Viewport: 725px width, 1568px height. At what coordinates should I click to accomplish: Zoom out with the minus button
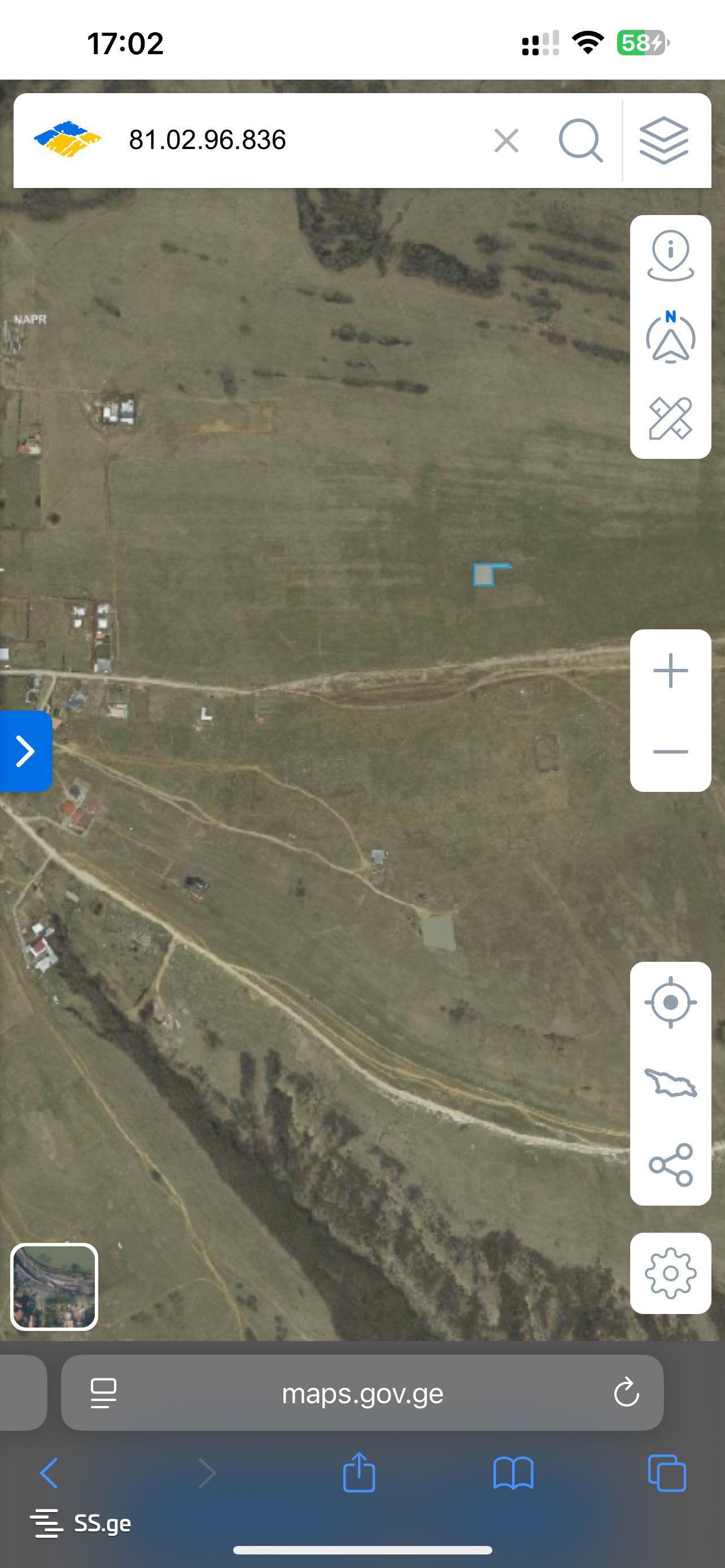[x=670, y=751]
